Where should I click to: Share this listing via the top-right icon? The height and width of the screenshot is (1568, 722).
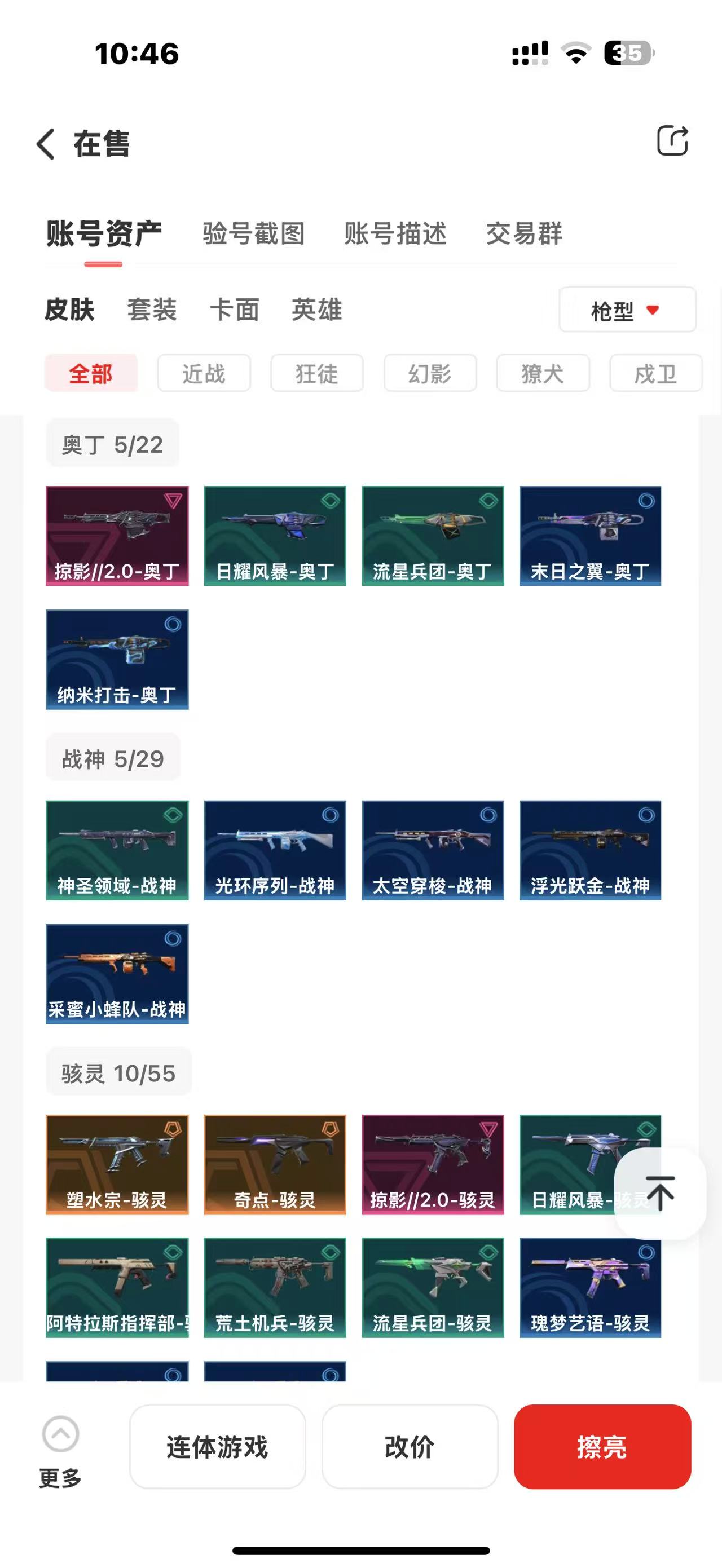tap(672, 141)
